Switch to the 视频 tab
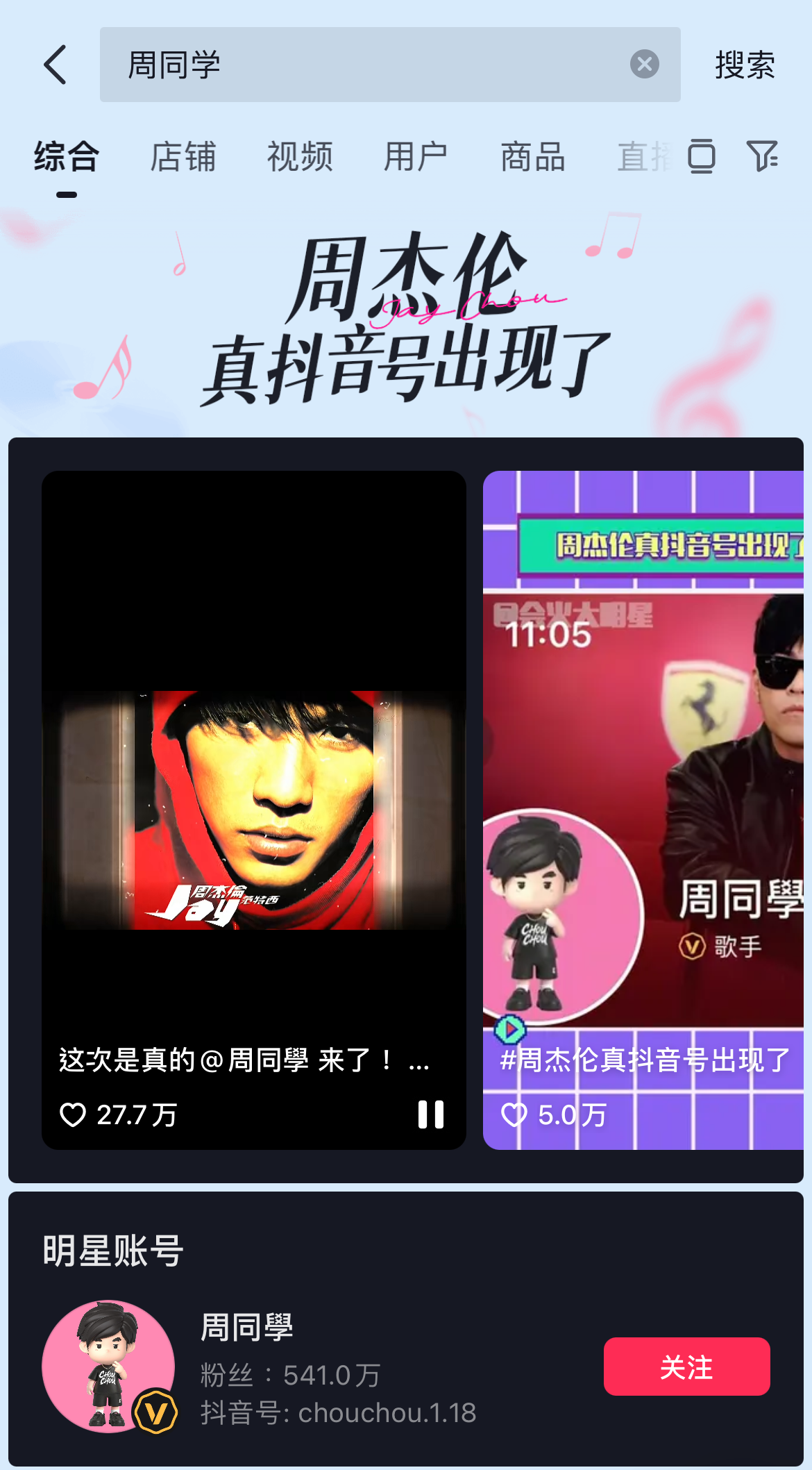The height and width of the screenshot is (1470, 812). pos(300,156)
